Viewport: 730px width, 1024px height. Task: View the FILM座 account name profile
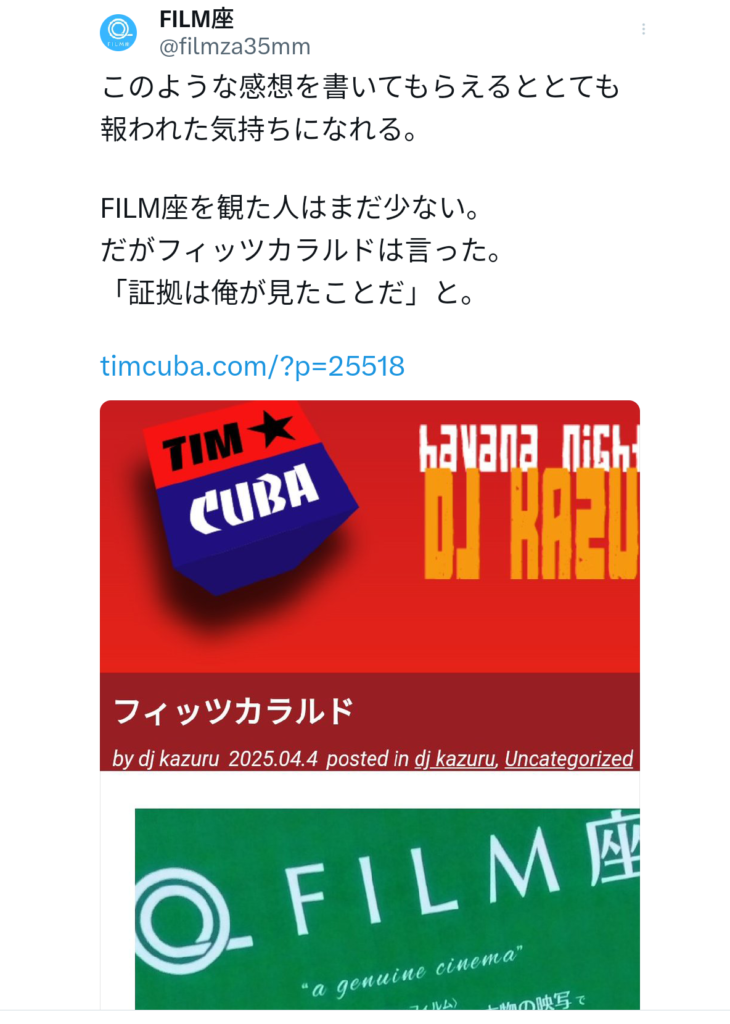point(197,18)
